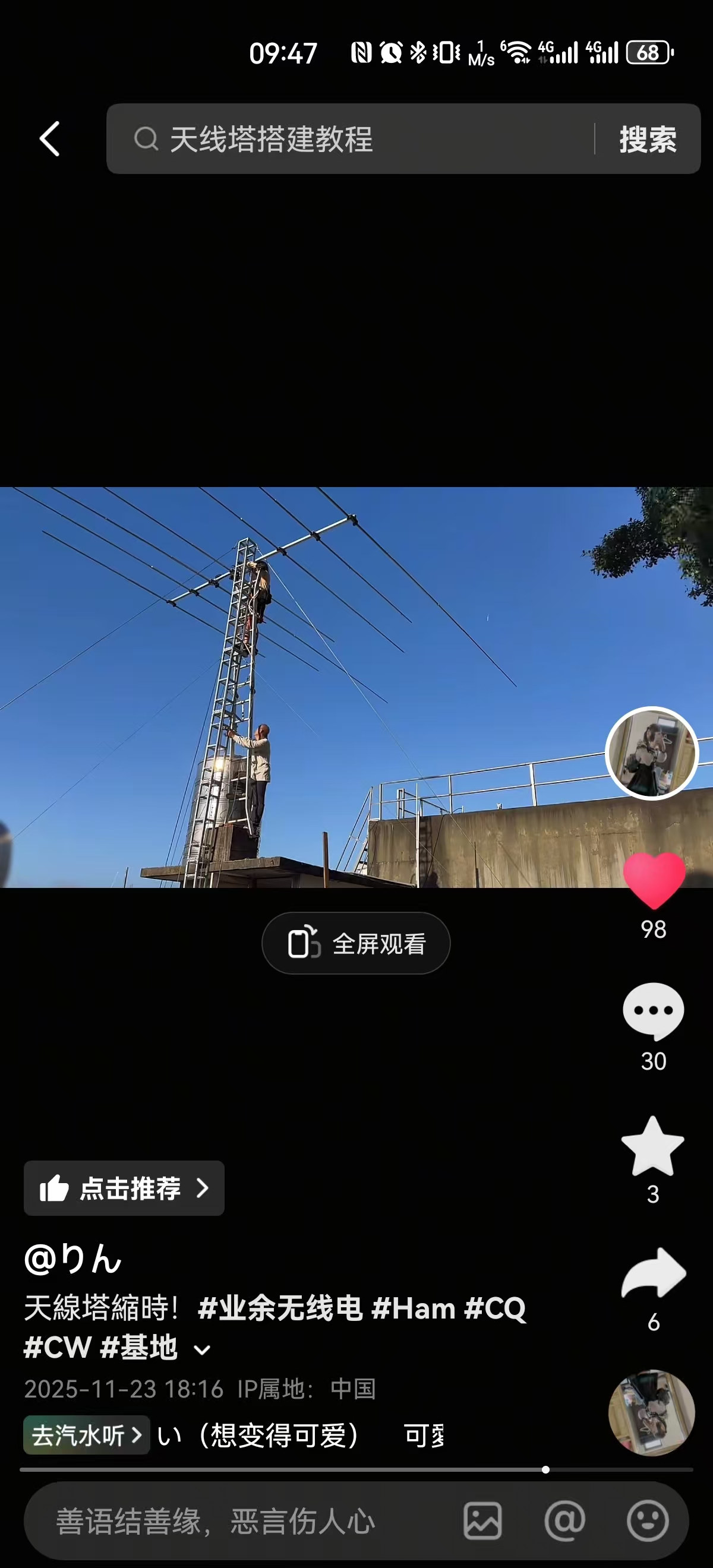
Task: Expand the video description chevron
Action: click(202, 1350)
